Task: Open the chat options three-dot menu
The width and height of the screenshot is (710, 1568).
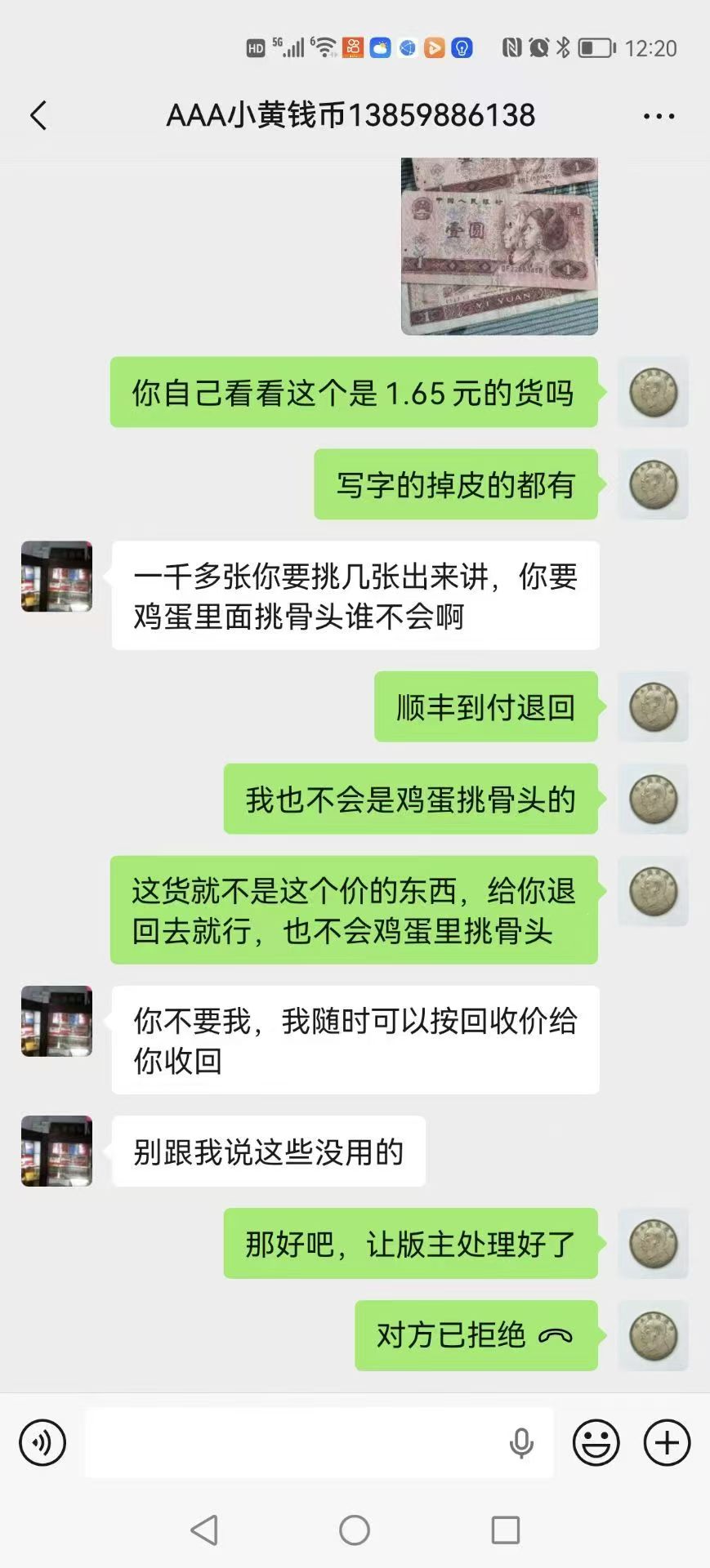Action: tap(659, 116)
